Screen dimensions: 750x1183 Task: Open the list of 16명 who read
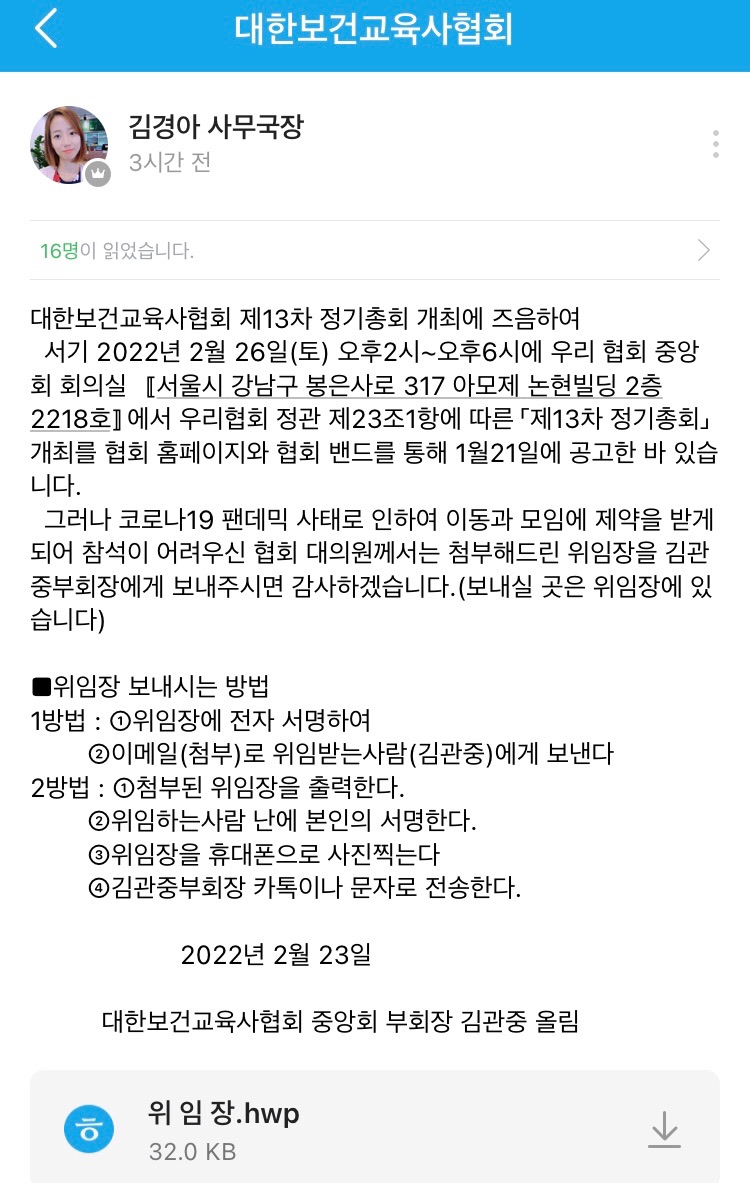pos(374,250)
